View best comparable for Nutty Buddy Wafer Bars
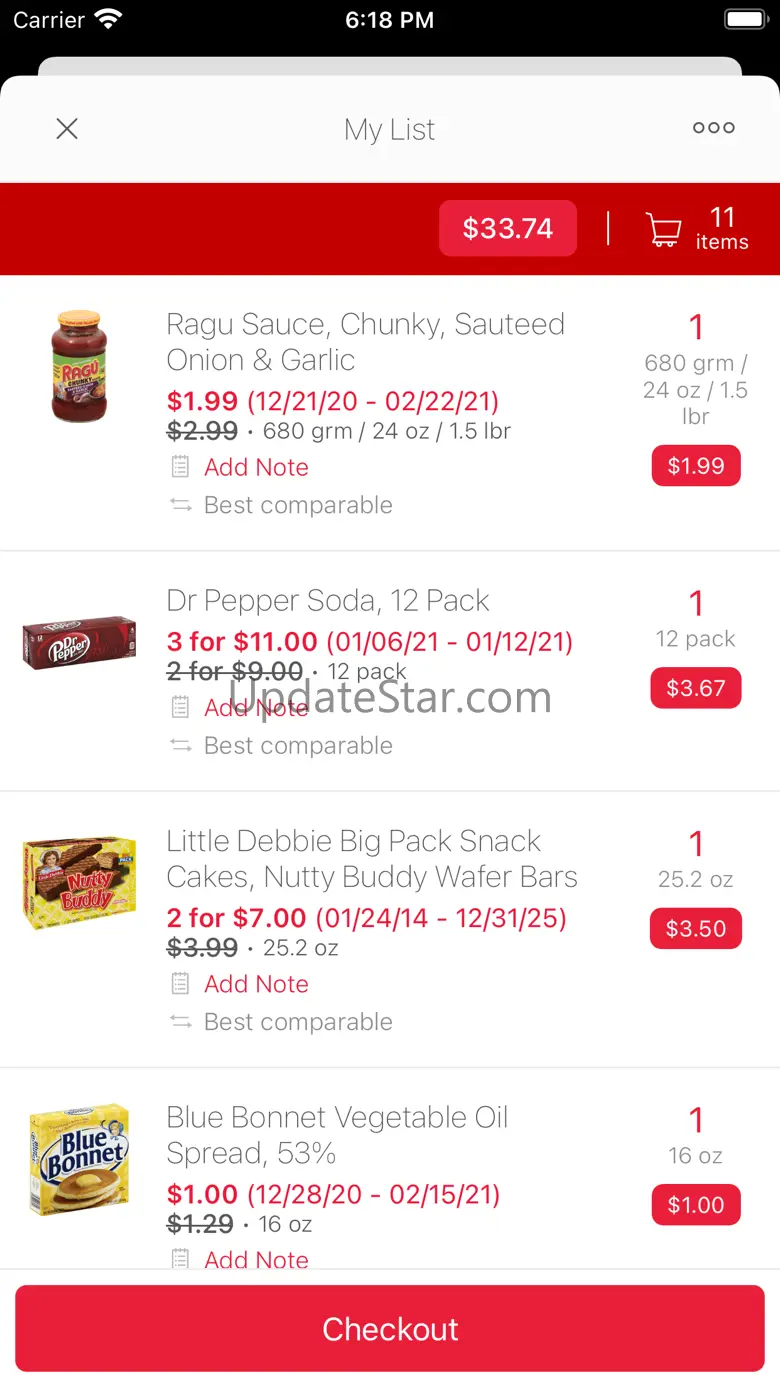 (297, 1022)
